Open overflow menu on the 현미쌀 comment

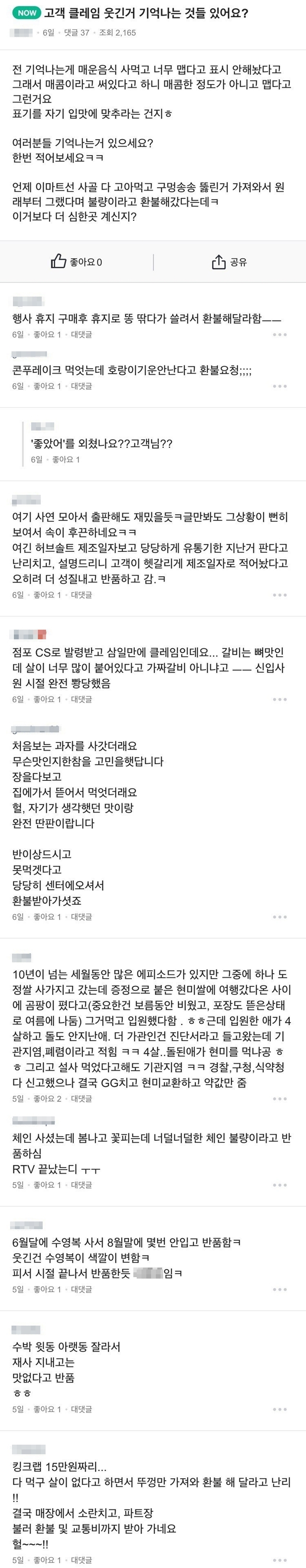(x=279, y=1099)
